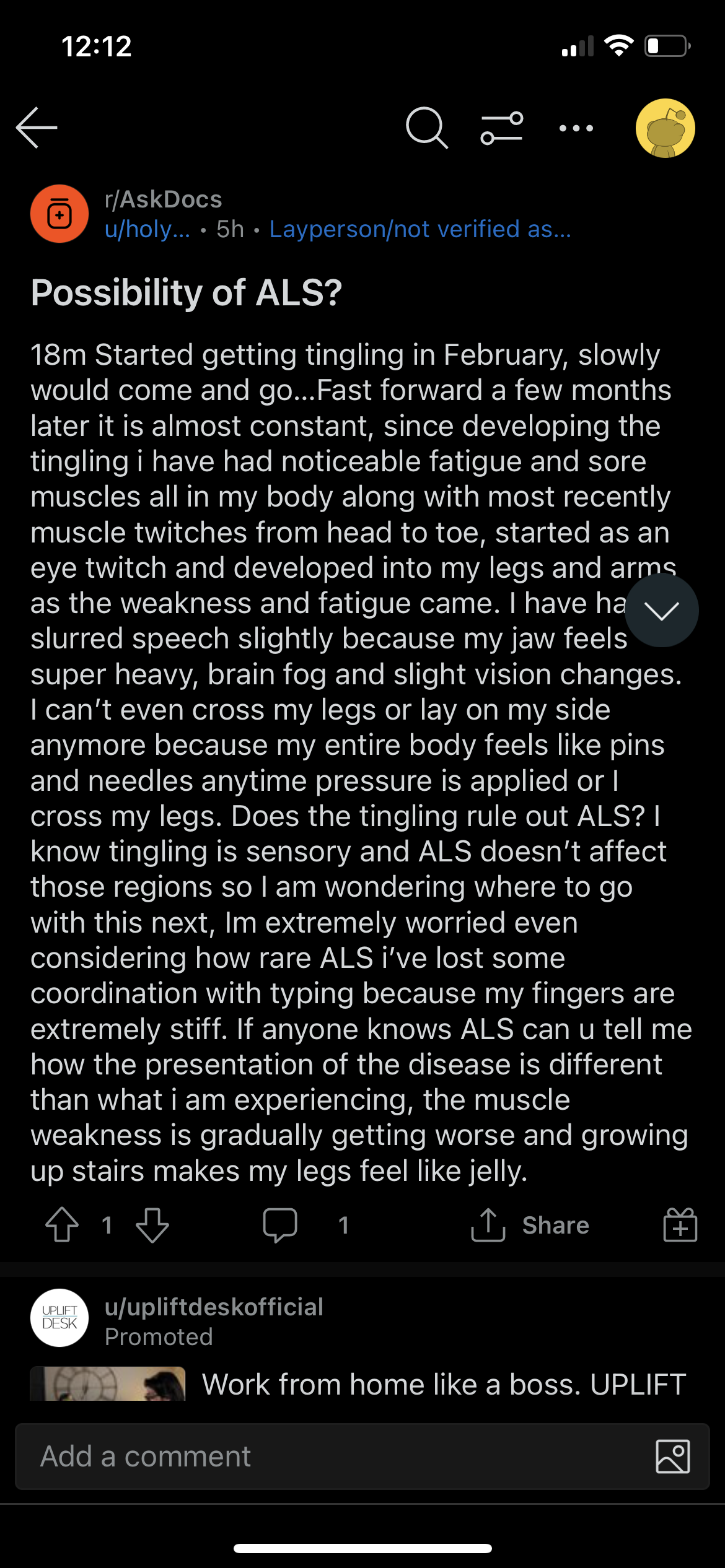Image resolution: width=725 pixels, height=1568 pixels.
Task: Give an award with the gift icon
Action: 680,1225
